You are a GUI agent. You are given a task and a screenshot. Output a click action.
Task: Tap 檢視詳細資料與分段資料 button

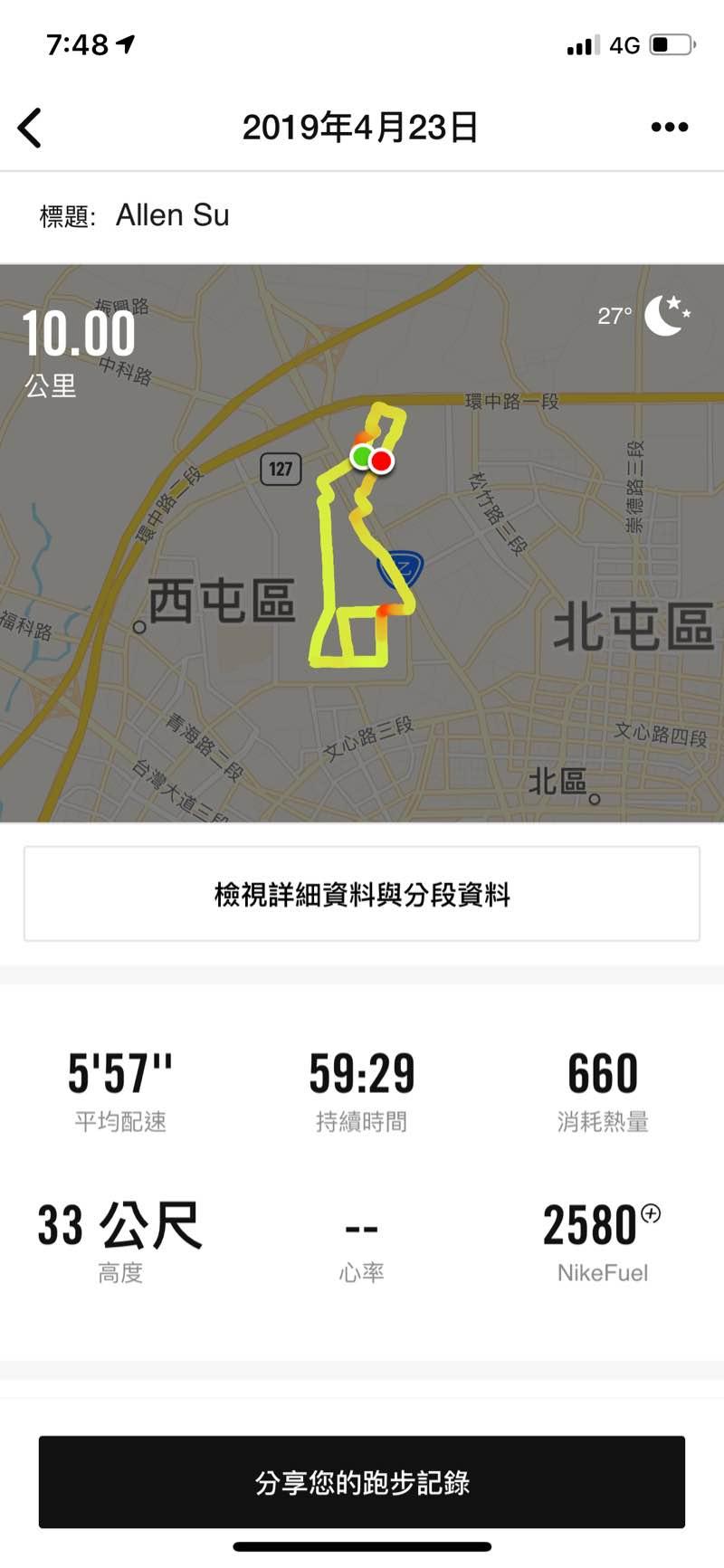pos(362,894)
